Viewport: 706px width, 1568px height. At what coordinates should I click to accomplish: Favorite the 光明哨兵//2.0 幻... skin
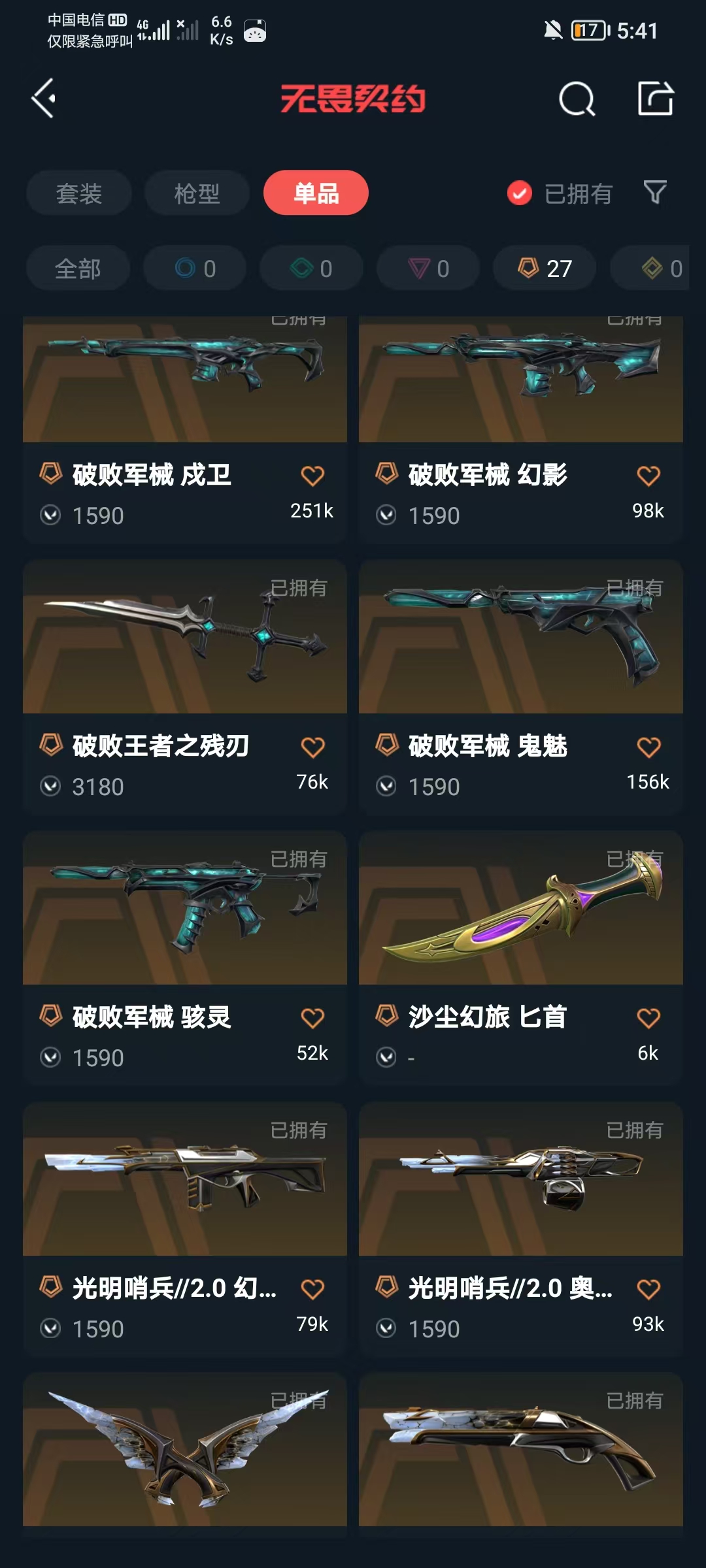(312, 1289)
